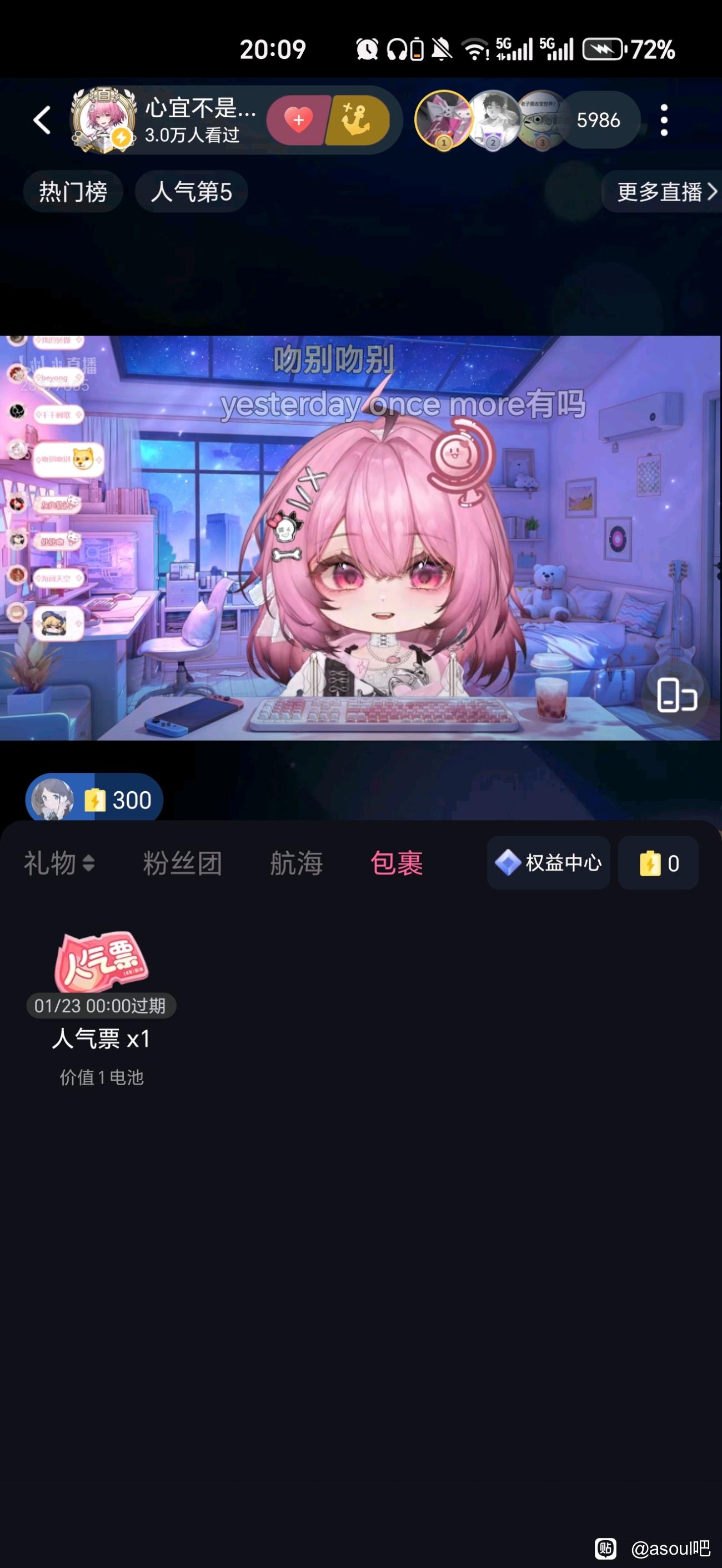View the 人气第5 popularity rank
Viewport: 722px width, 1568px height.
[x=191, y=192]
